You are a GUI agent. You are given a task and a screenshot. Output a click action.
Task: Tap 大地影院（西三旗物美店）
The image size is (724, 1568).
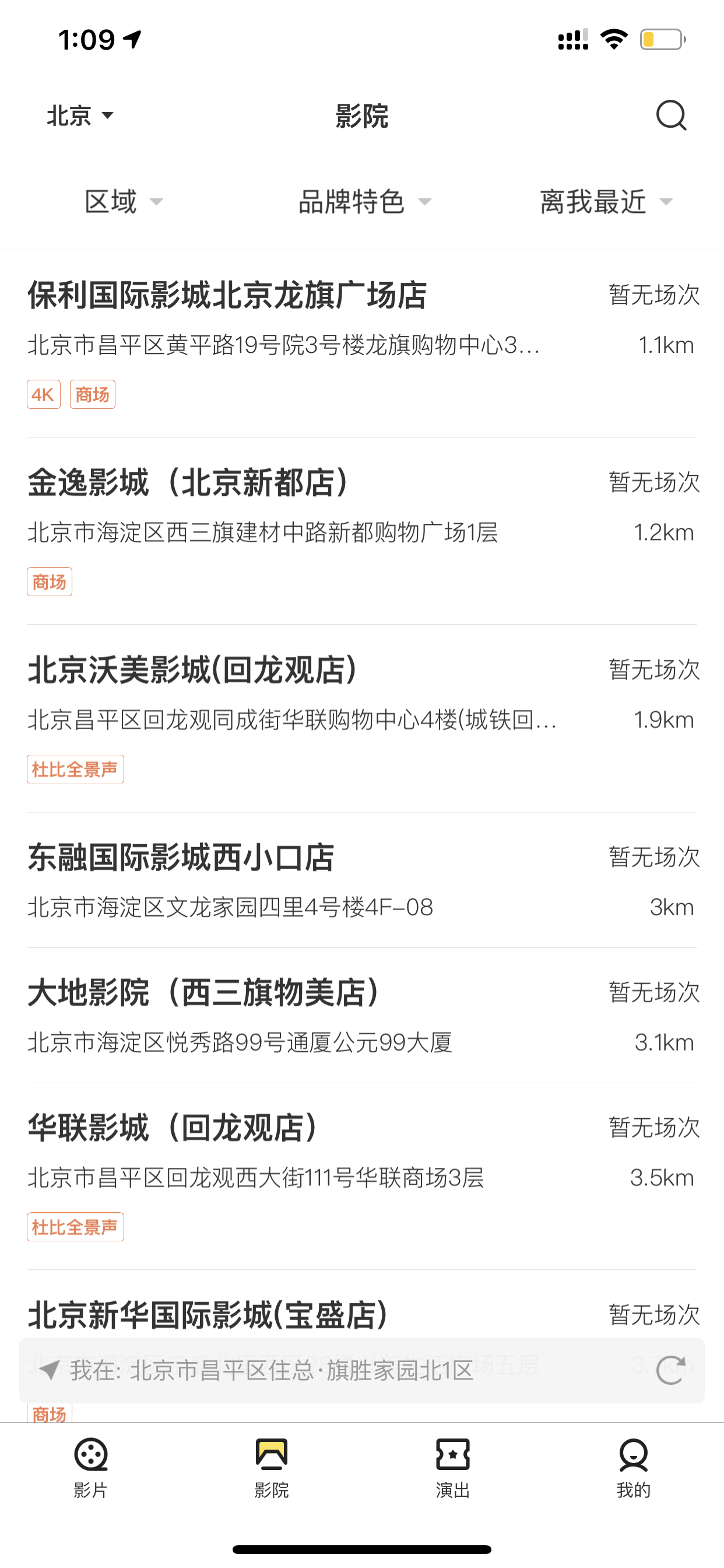(362, 1016)
